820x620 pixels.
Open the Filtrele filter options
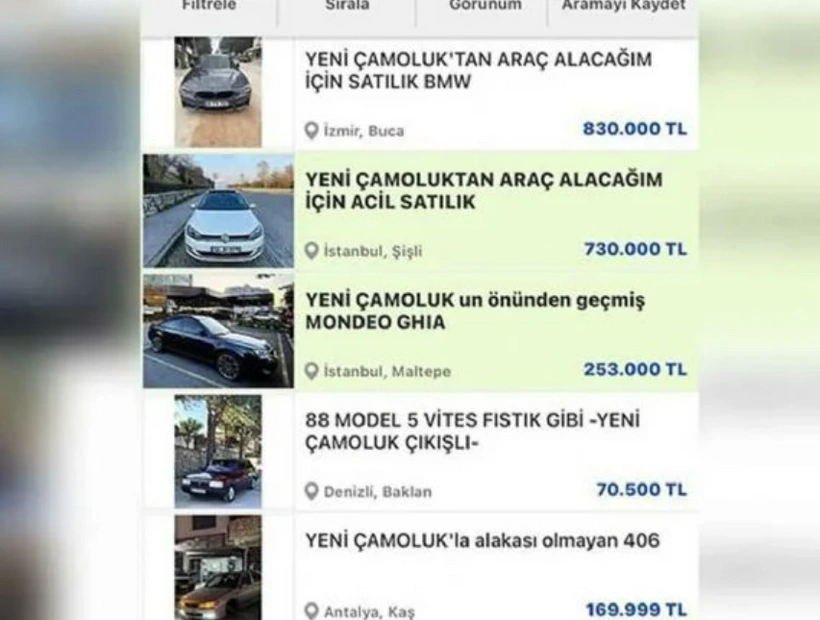click(209, 7)
